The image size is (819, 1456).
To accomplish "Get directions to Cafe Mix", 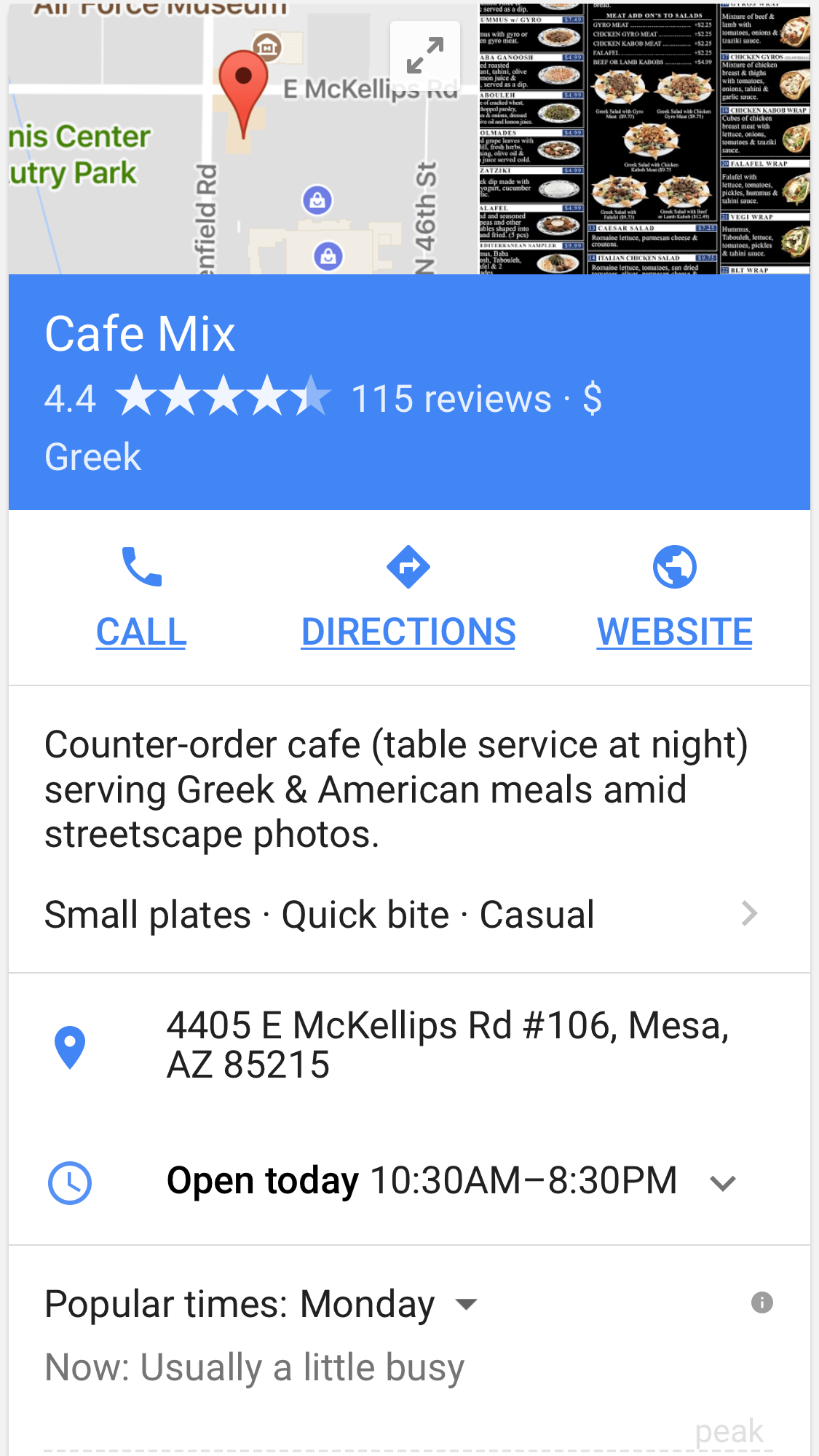I will tap(408, 598).
